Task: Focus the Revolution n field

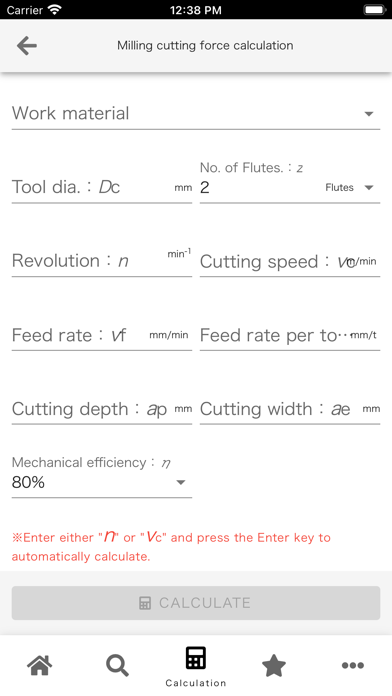Action: point(102,261)
